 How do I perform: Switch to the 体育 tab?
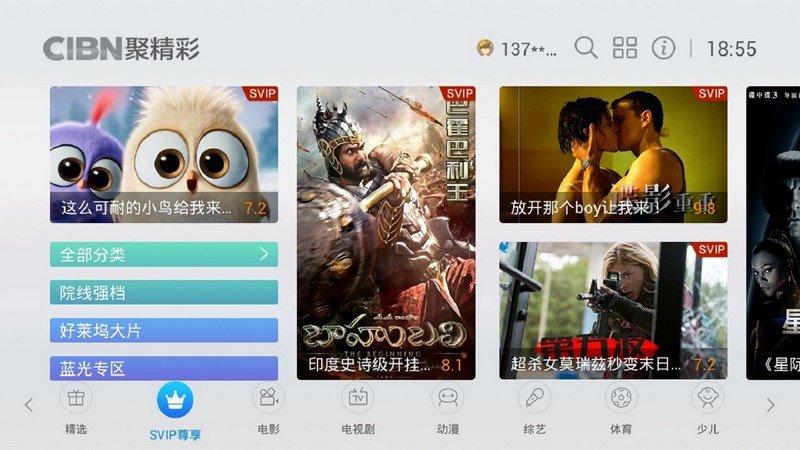[621, 408]
